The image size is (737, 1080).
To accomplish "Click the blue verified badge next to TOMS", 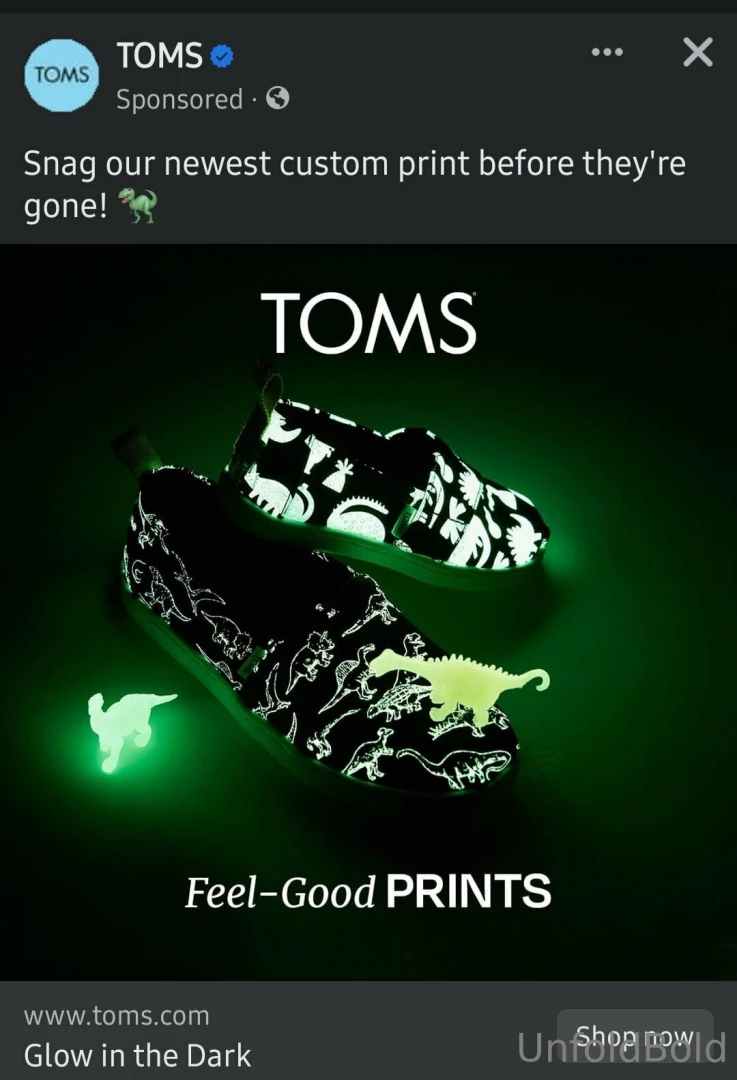I will tap(222, 55).
